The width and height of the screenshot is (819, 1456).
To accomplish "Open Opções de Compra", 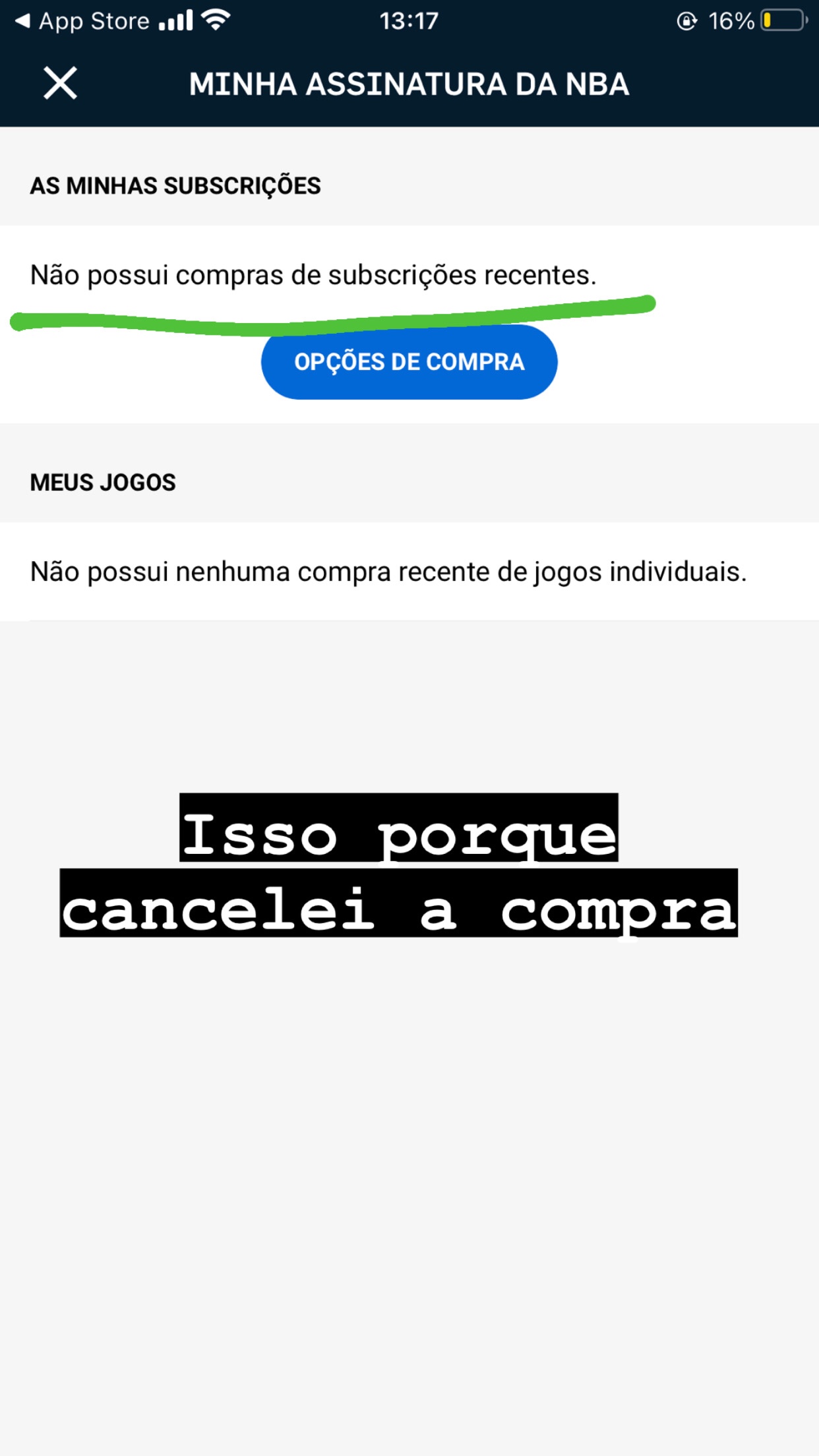I will (x=409, y=362).
